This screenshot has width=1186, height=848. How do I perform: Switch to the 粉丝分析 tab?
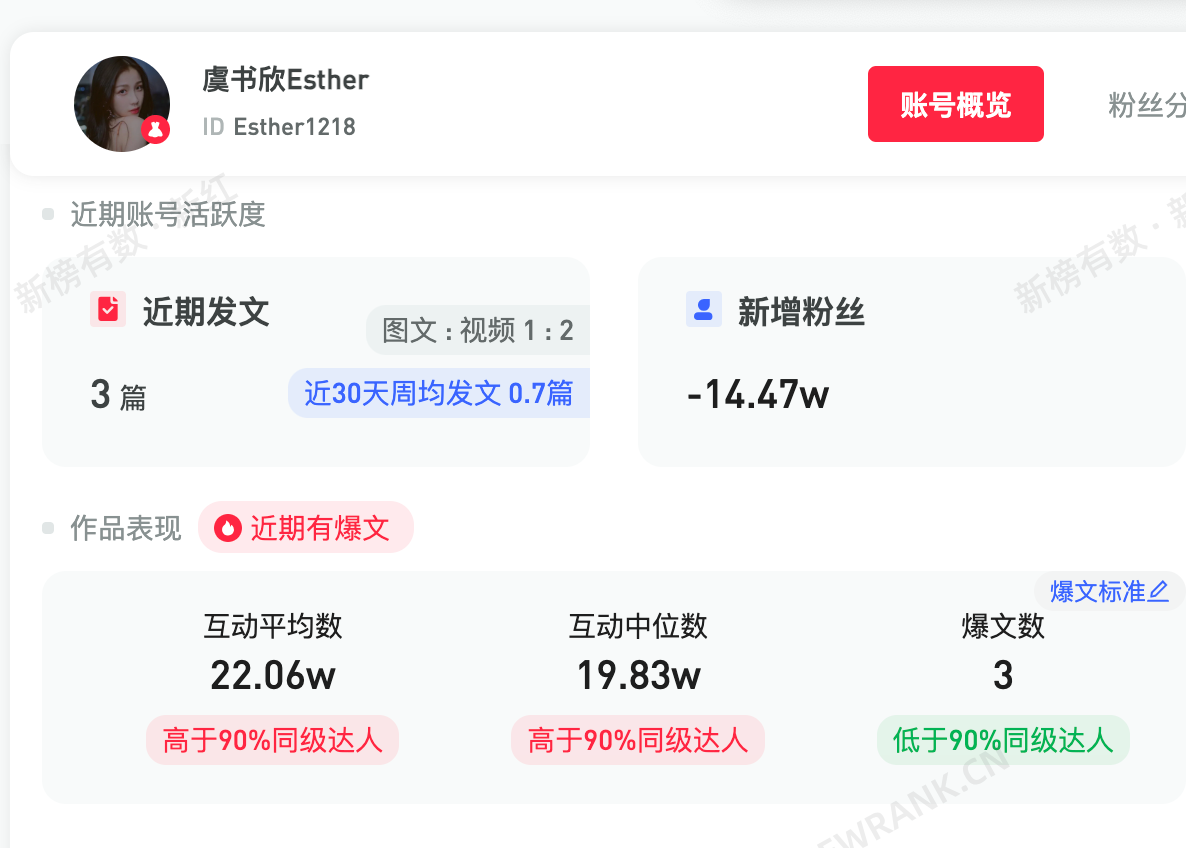pyautogui.click(x=1147, y=105)
